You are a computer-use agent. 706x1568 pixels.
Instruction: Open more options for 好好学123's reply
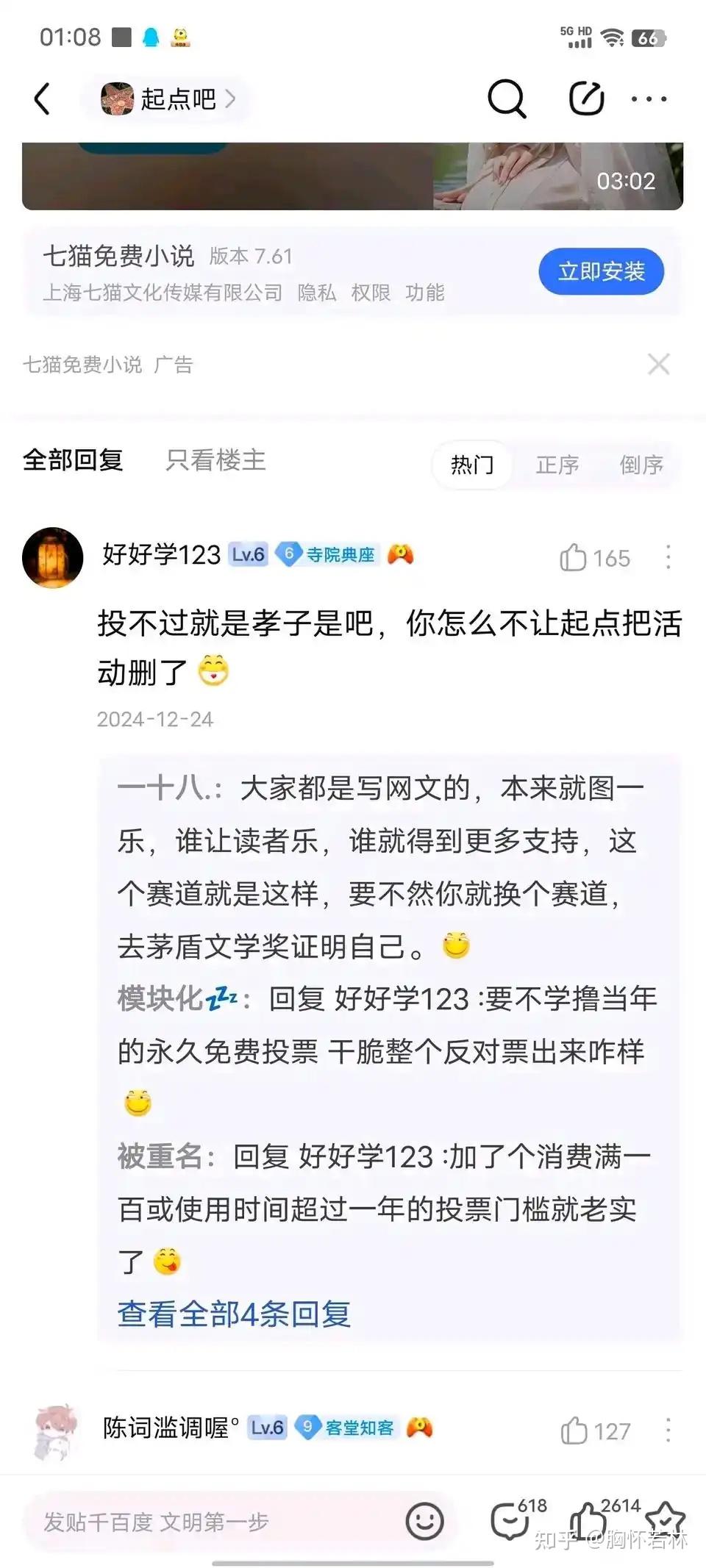tap(668, 557)
